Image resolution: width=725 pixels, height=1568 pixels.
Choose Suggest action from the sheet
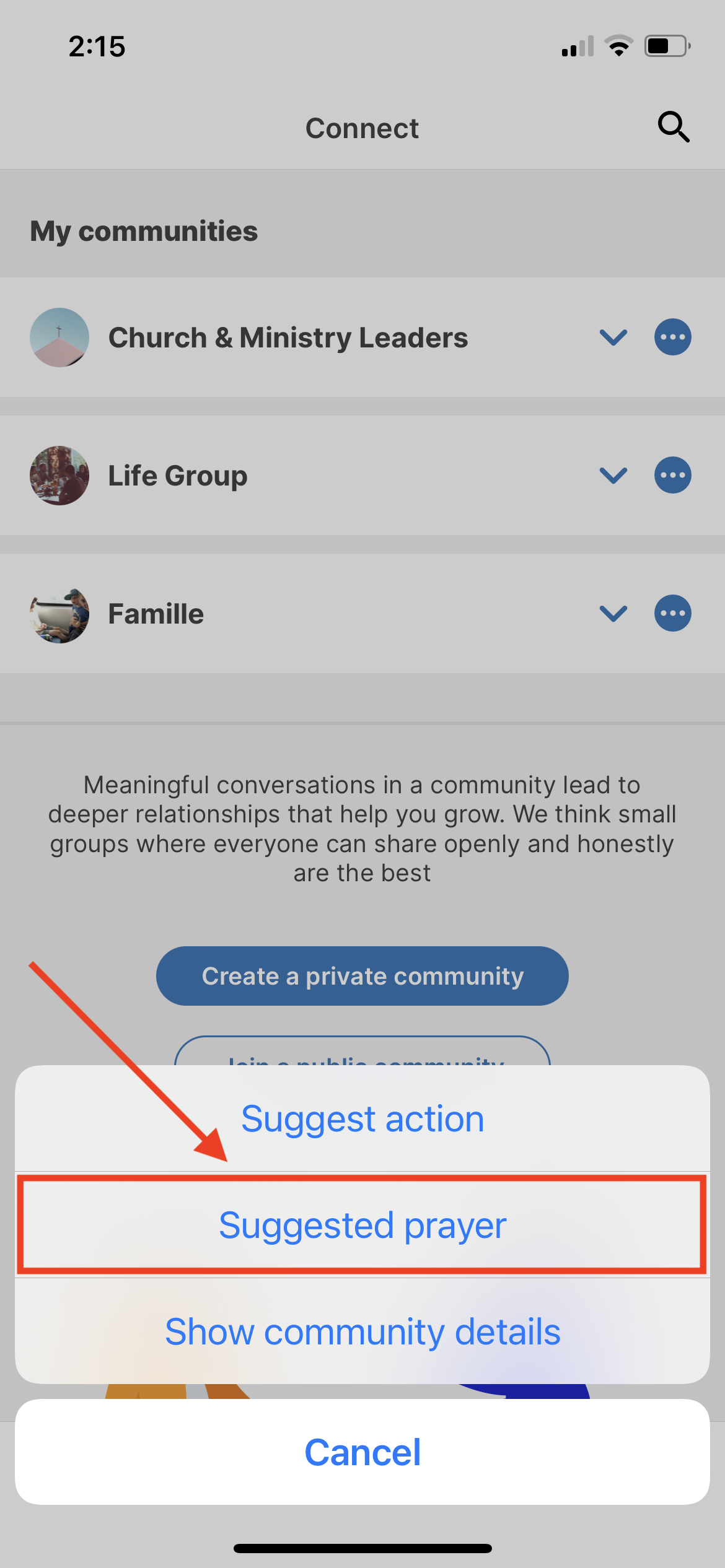point(362,1118)
